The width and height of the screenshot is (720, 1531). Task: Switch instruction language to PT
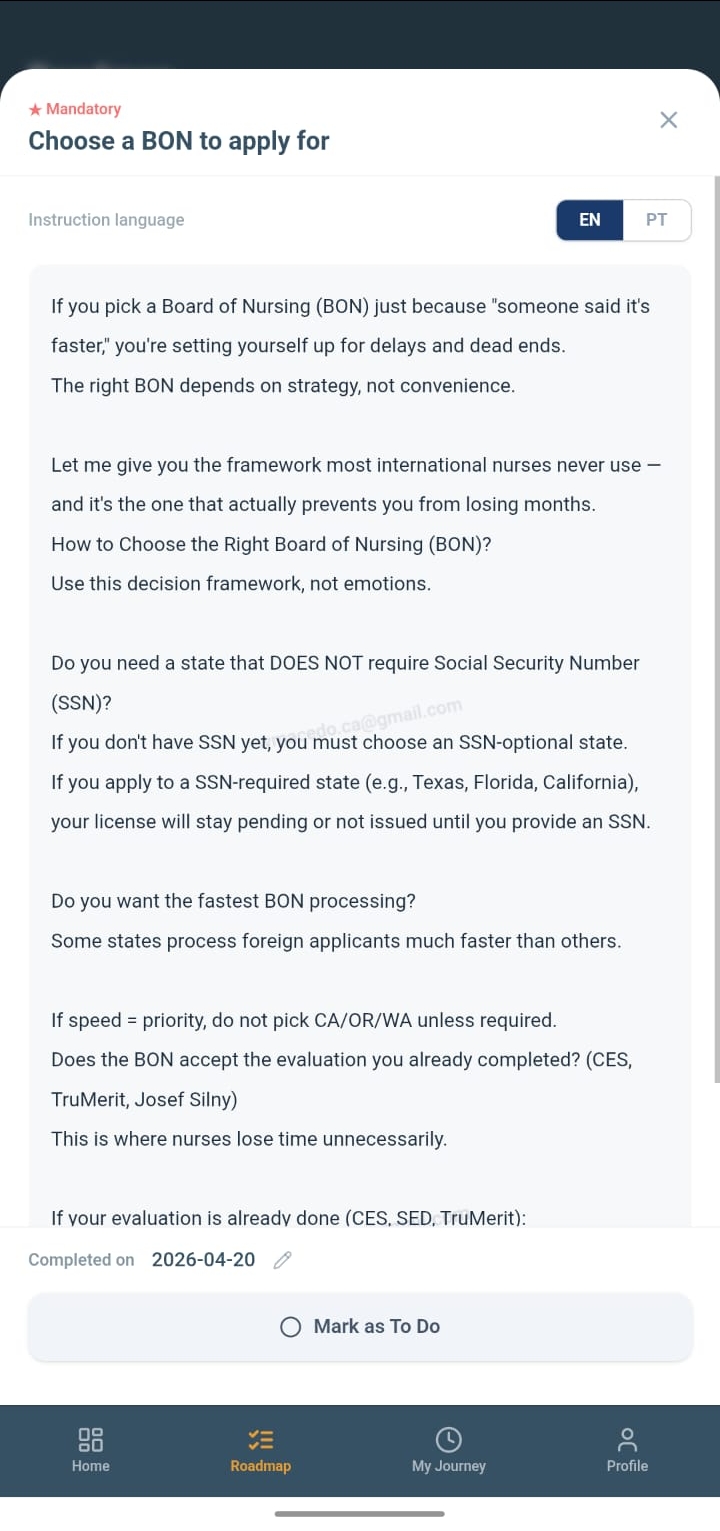656,220
